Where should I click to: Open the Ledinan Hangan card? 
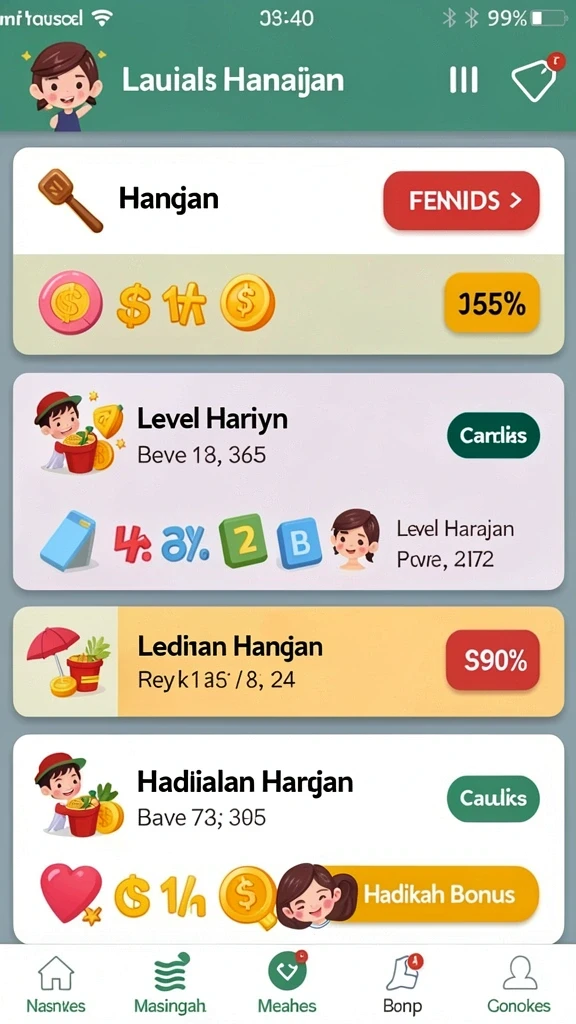288,661
